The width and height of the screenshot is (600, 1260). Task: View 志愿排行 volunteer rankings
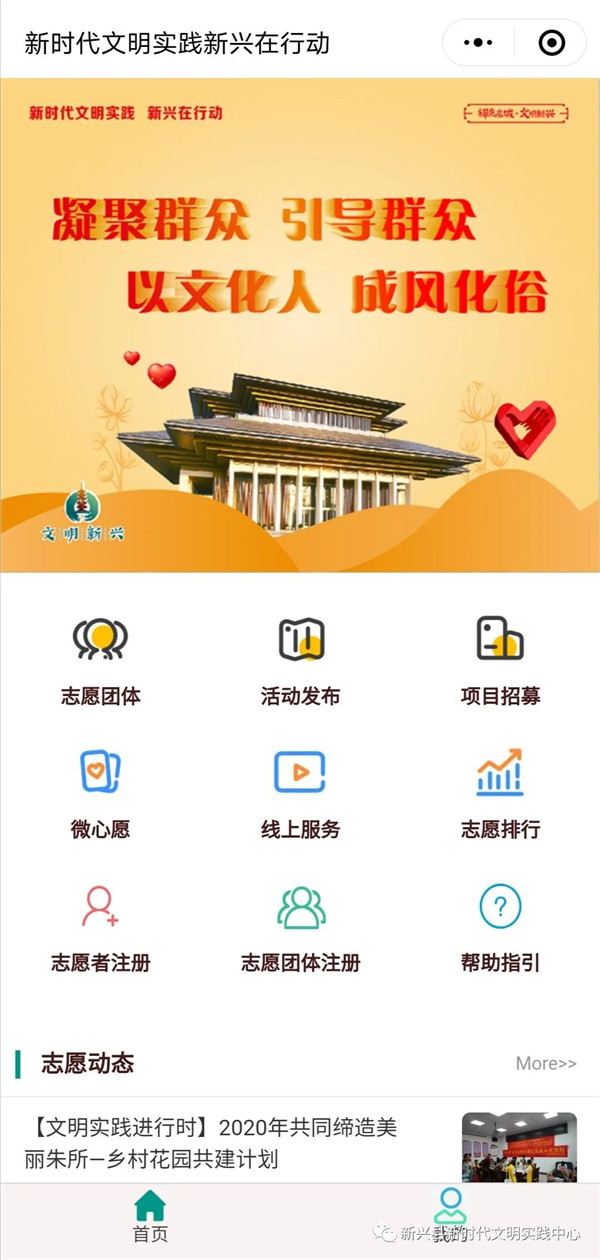(500, 793)
